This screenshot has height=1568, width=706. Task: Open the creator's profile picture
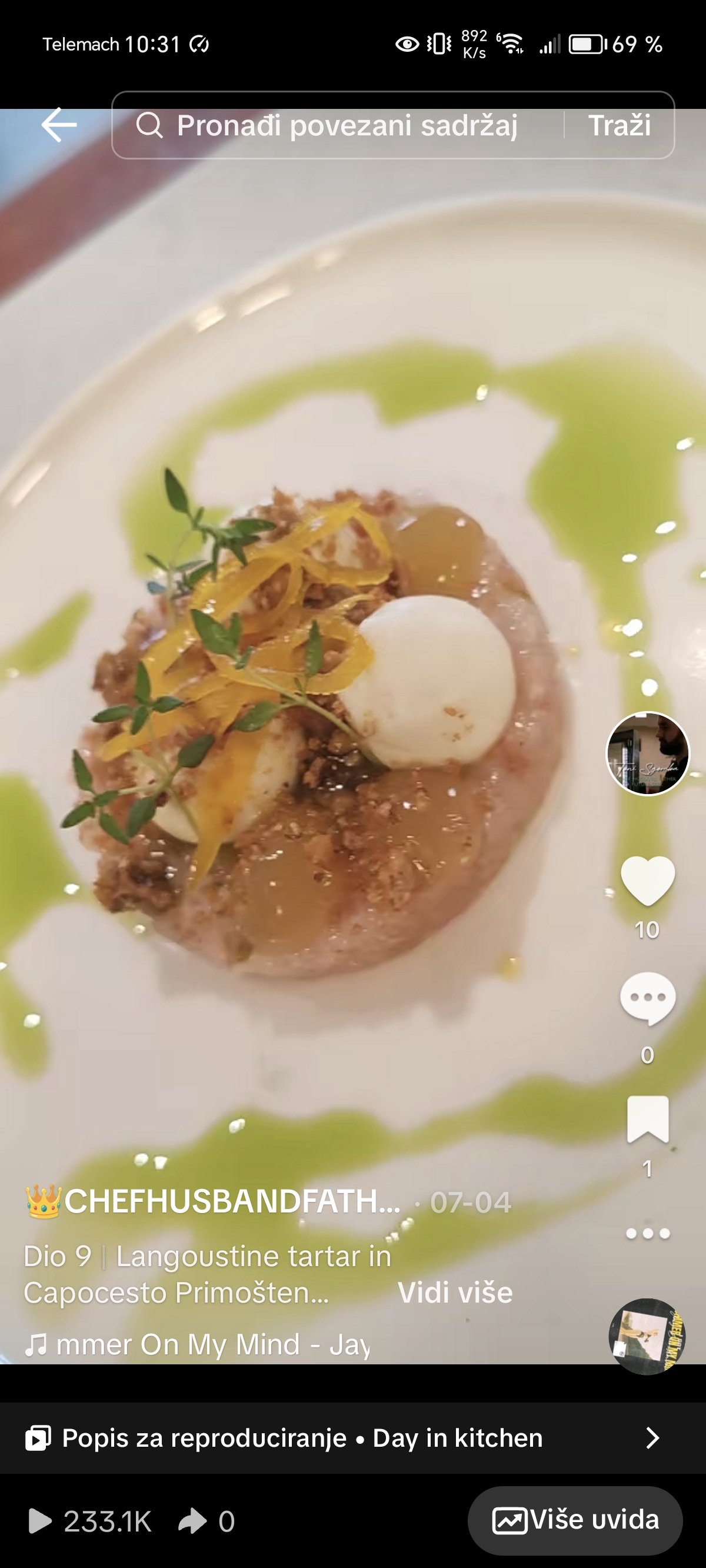(x=648, y=753)
